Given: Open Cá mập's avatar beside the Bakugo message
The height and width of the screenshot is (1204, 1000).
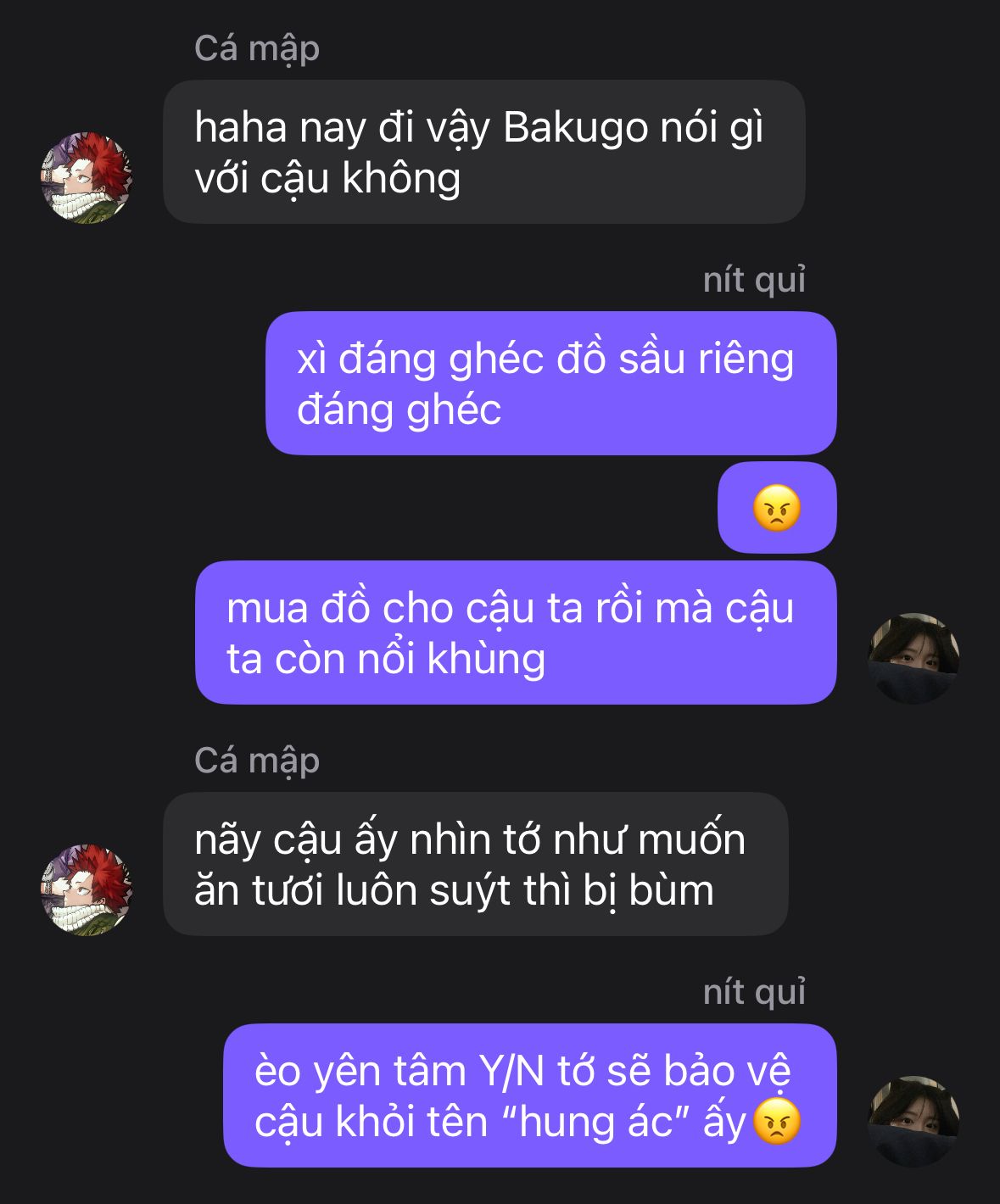Looking at the screenshot, I should (x=87, y=177).
